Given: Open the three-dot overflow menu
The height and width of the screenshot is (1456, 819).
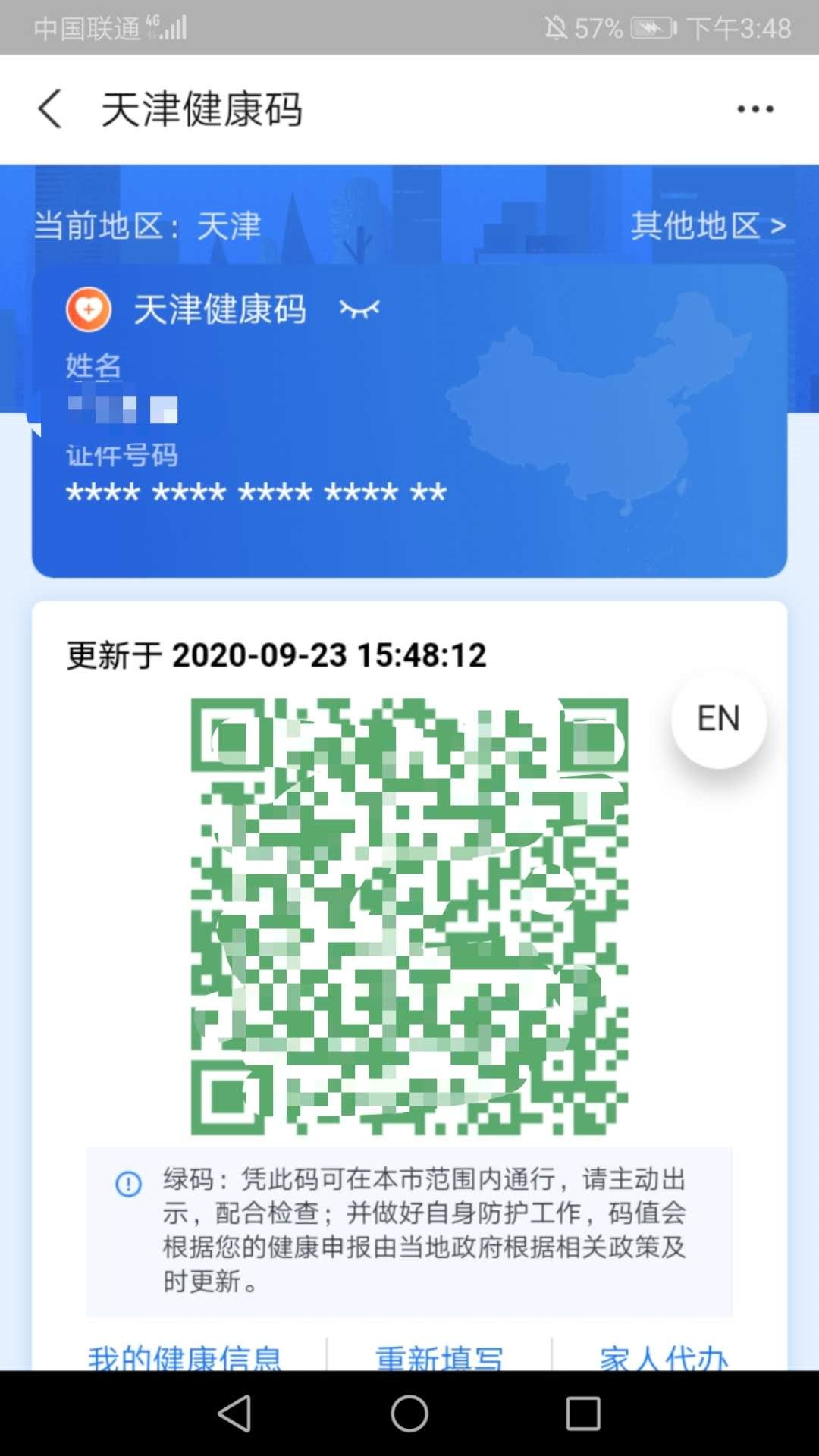Looking at the screenshot, I should (x=755, y=108).
